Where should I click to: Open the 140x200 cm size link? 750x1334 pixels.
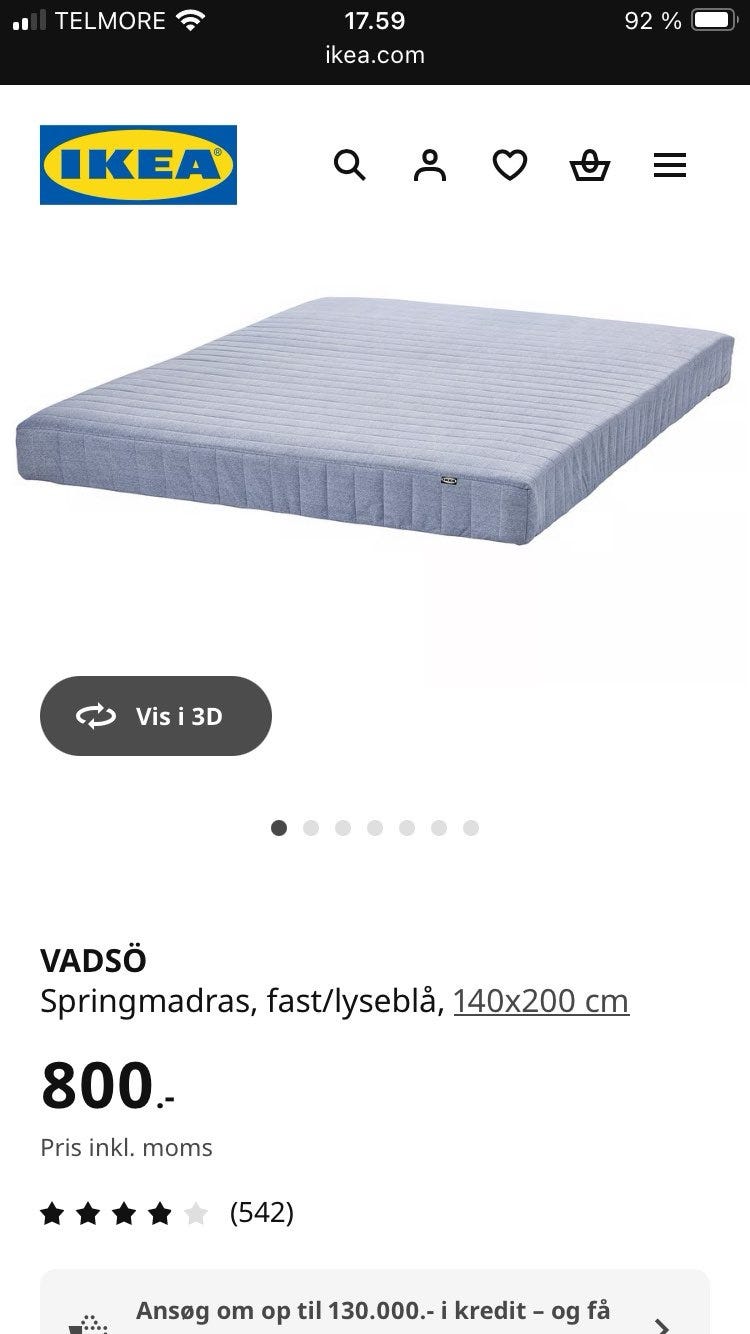coord(541,1000)
